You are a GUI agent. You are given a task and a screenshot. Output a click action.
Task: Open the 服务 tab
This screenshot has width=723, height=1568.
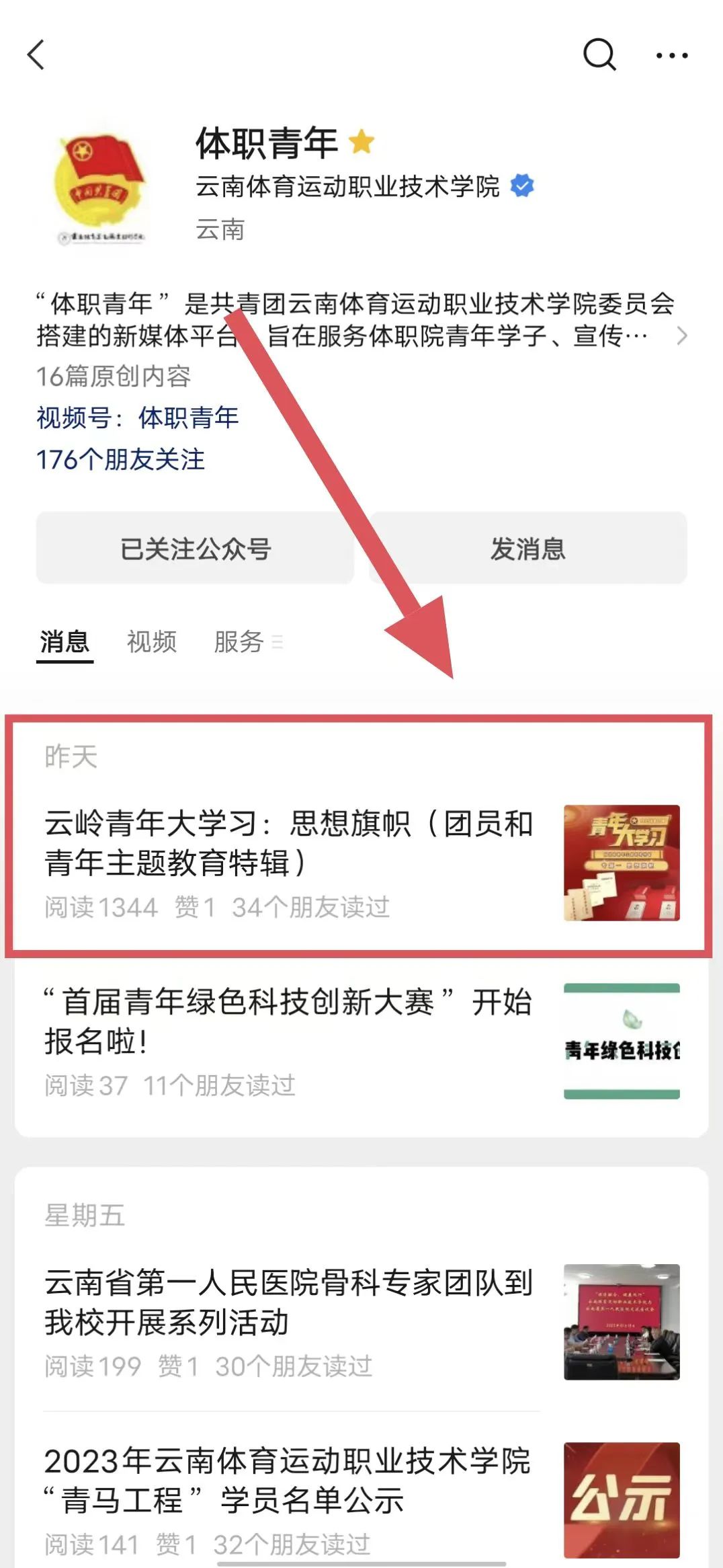(x=239, y=641)
